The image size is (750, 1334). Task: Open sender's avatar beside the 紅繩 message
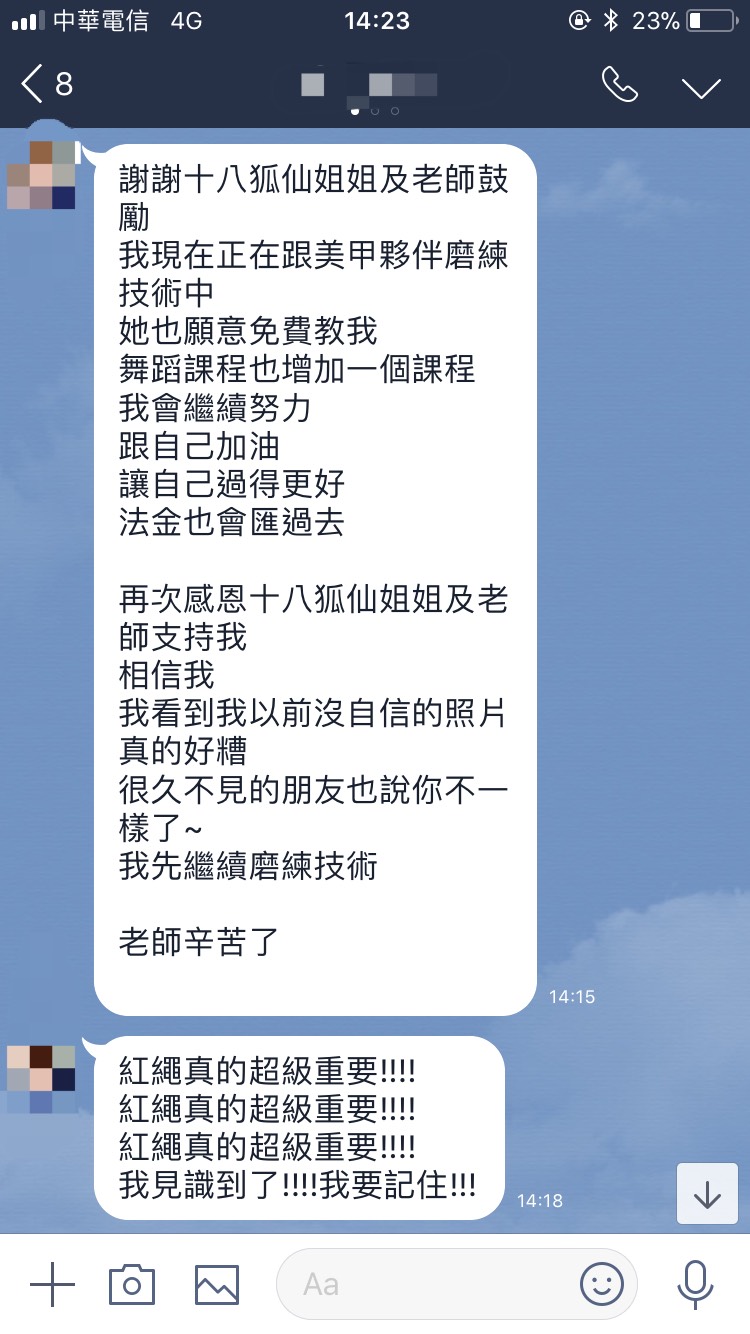[41, 1079]
